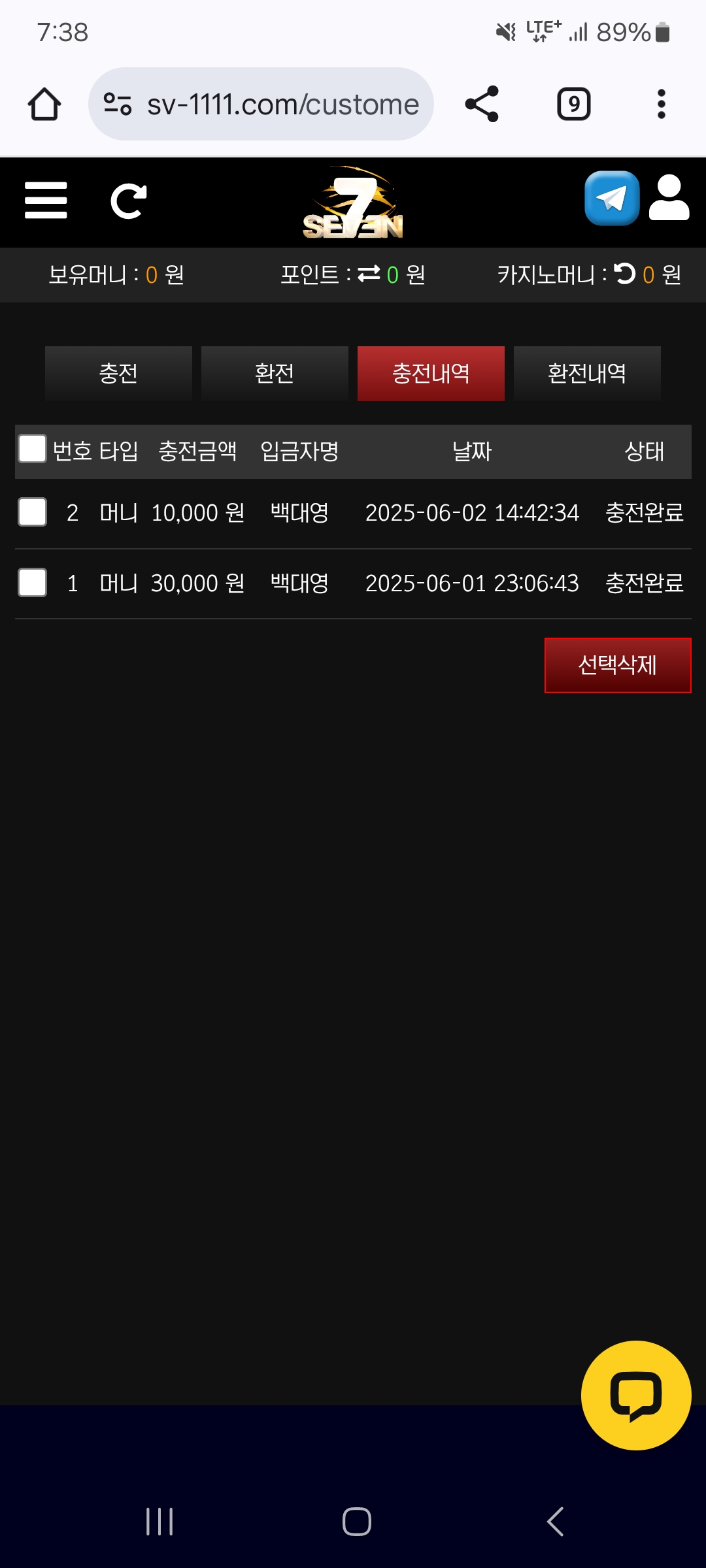Screen dimensions: 706x1568
Task: Open the Telegram contact icon
Action: 612,198
